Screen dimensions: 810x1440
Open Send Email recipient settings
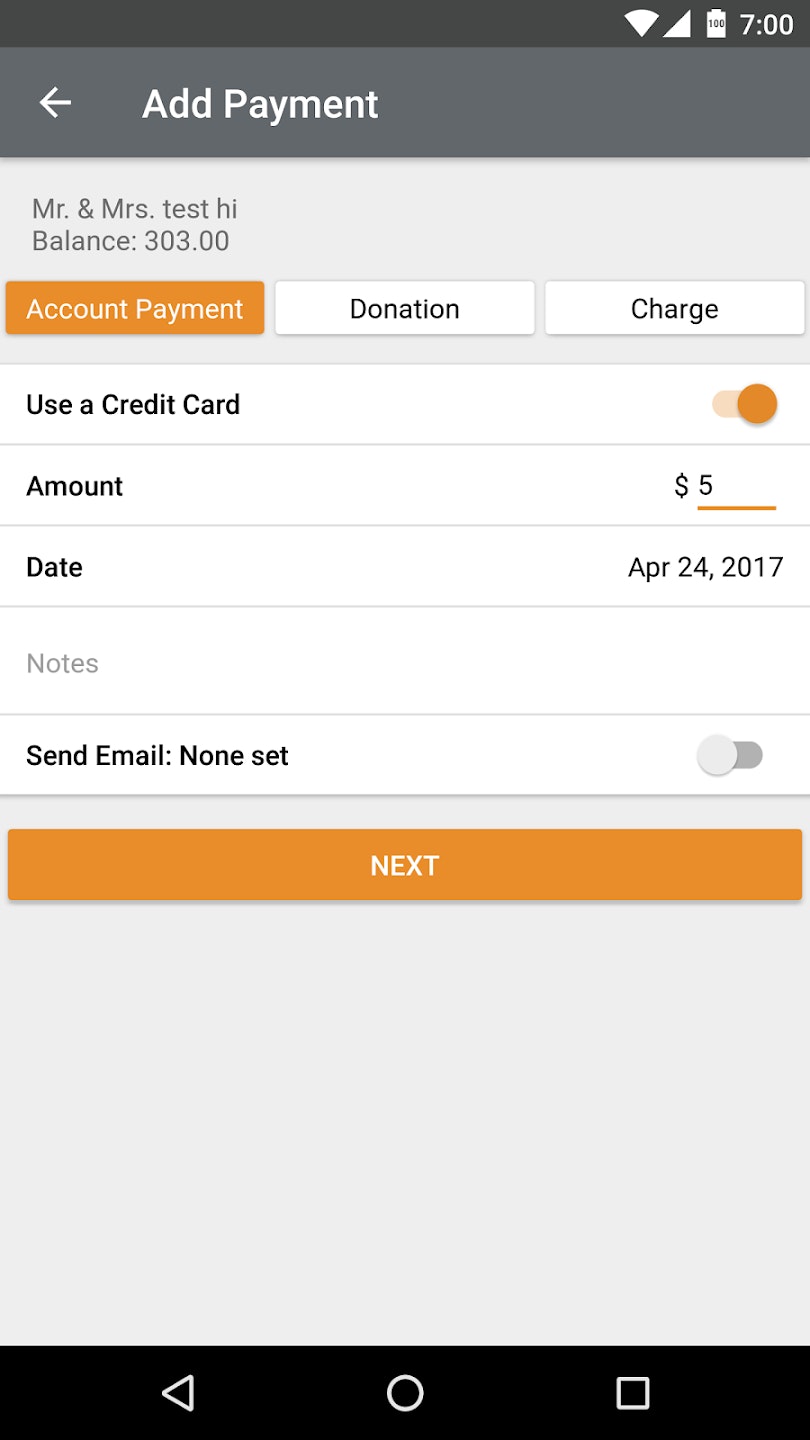click(157, 755)
